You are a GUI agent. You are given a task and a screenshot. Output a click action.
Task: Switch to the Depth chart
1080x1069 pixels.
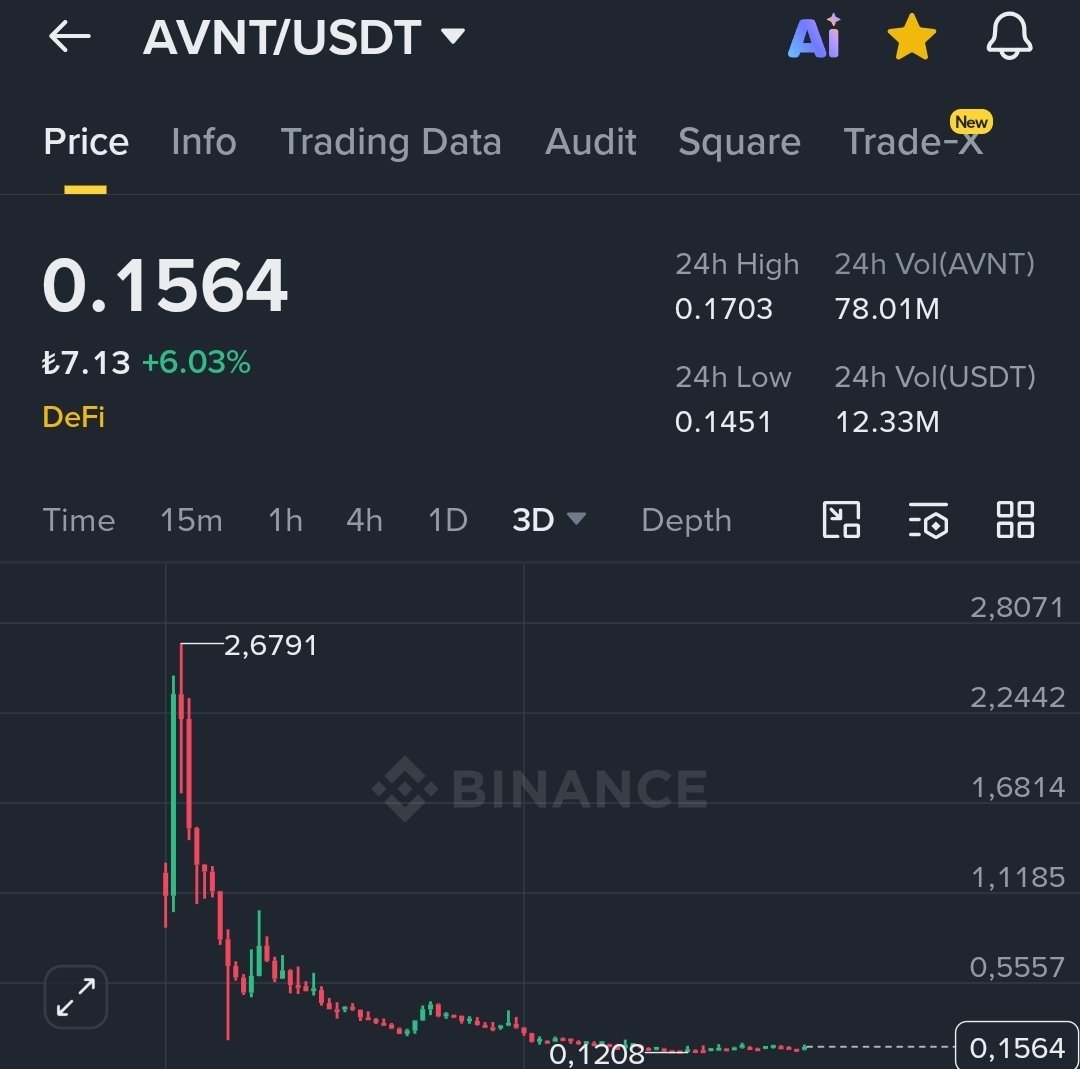(686, 521)
